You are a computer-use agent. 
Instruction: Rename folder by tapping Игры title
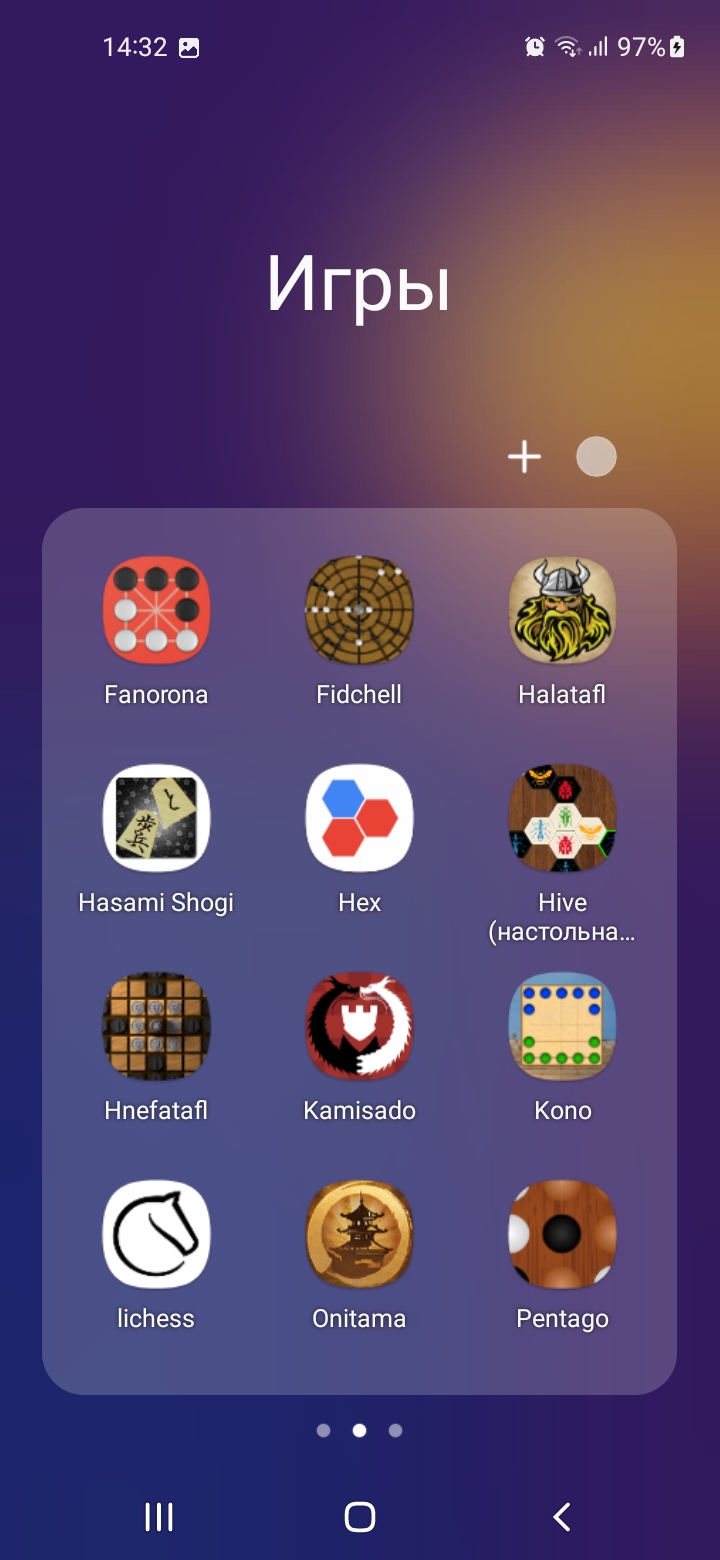pyautogui.click(x=358, y=288)
